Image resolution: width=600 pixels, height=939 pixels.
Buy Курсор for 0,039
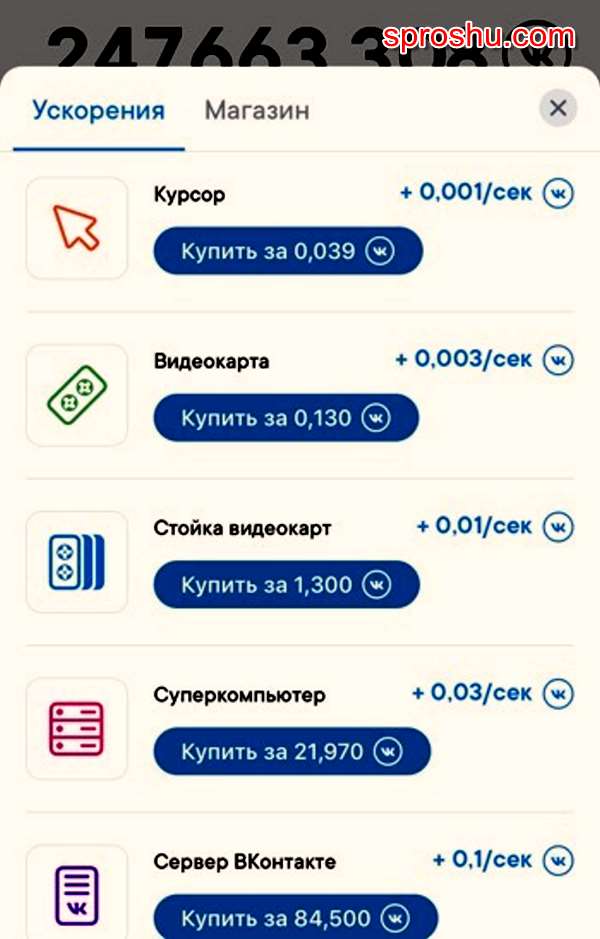pos(287,252)
